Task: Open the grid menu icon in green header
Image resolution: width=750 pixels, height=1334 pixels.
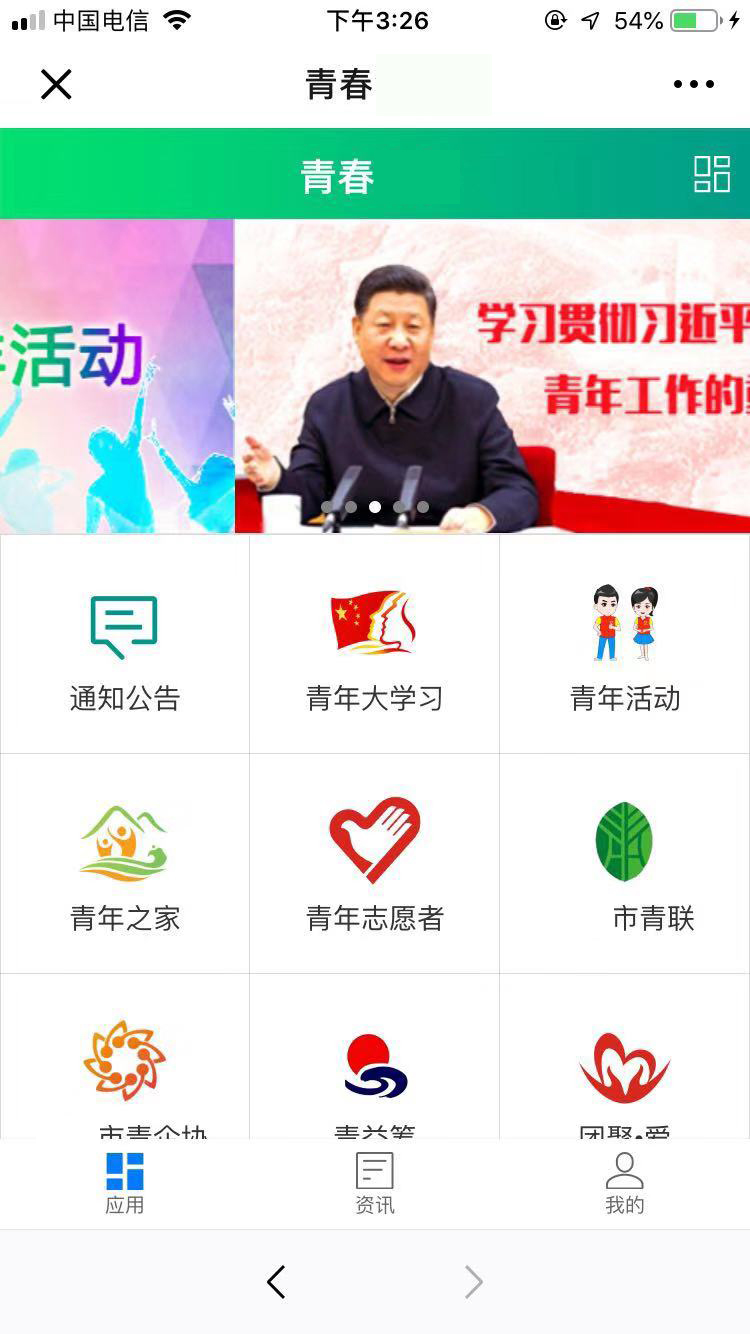Action: (711, 174)
